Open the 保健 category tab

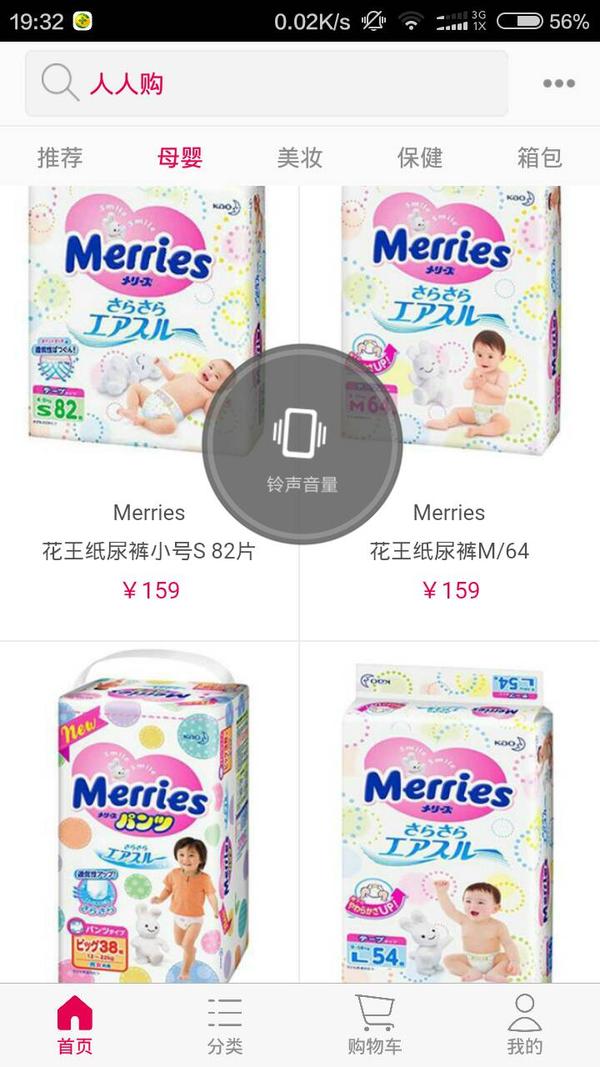pos(420,157)
